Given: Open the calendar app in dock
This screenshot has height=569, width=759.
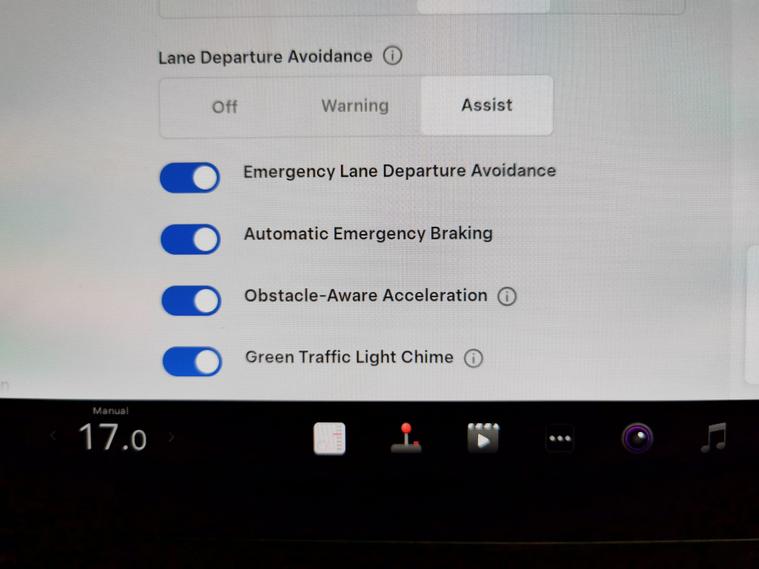Looking at the screenshot, I should pyautogui.click(x=330, y=439).
